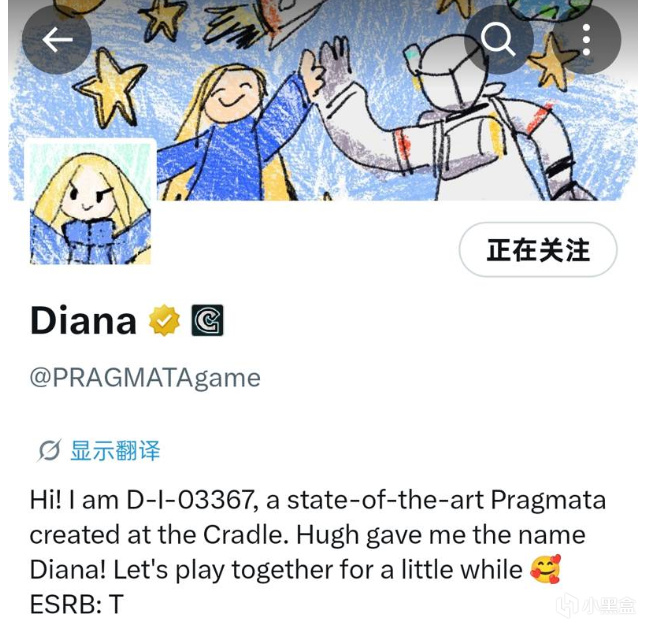Go back using the arrow icon
Screen dimensions: 655x633
pos(57,40)
